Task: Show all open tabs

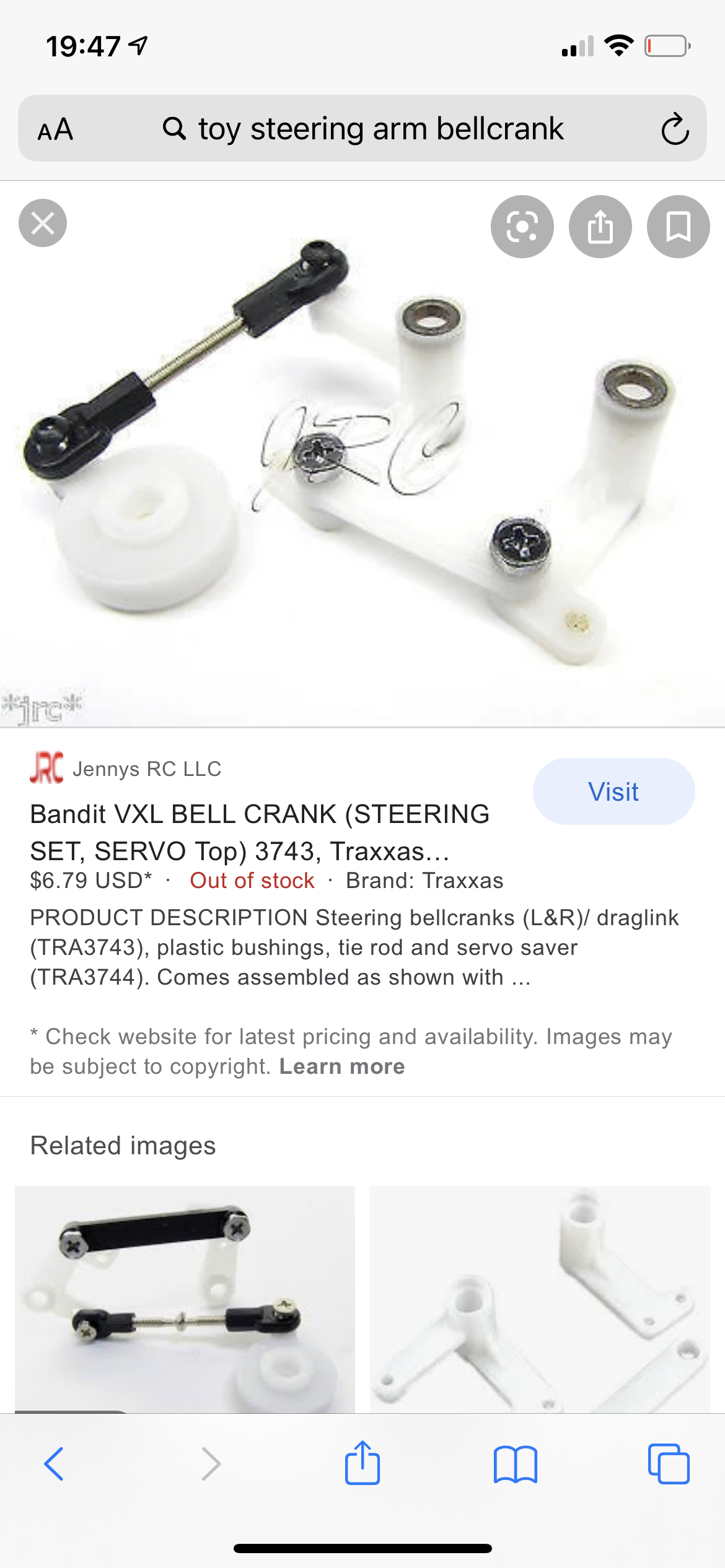Action: [x=668, y=1464]
